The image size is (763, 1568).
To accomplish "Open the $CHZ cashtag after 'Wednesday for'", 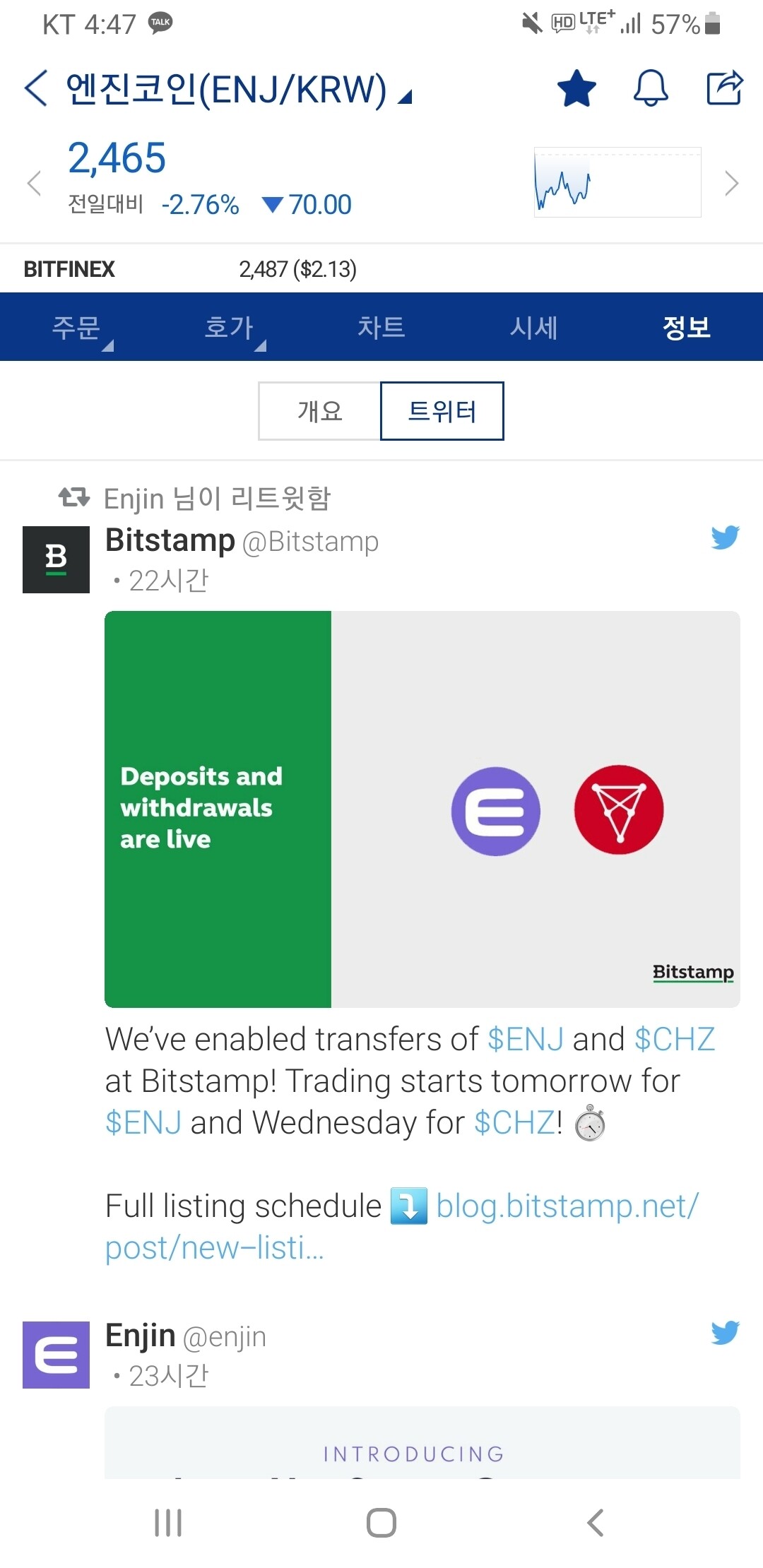I will click(515, 1122).
